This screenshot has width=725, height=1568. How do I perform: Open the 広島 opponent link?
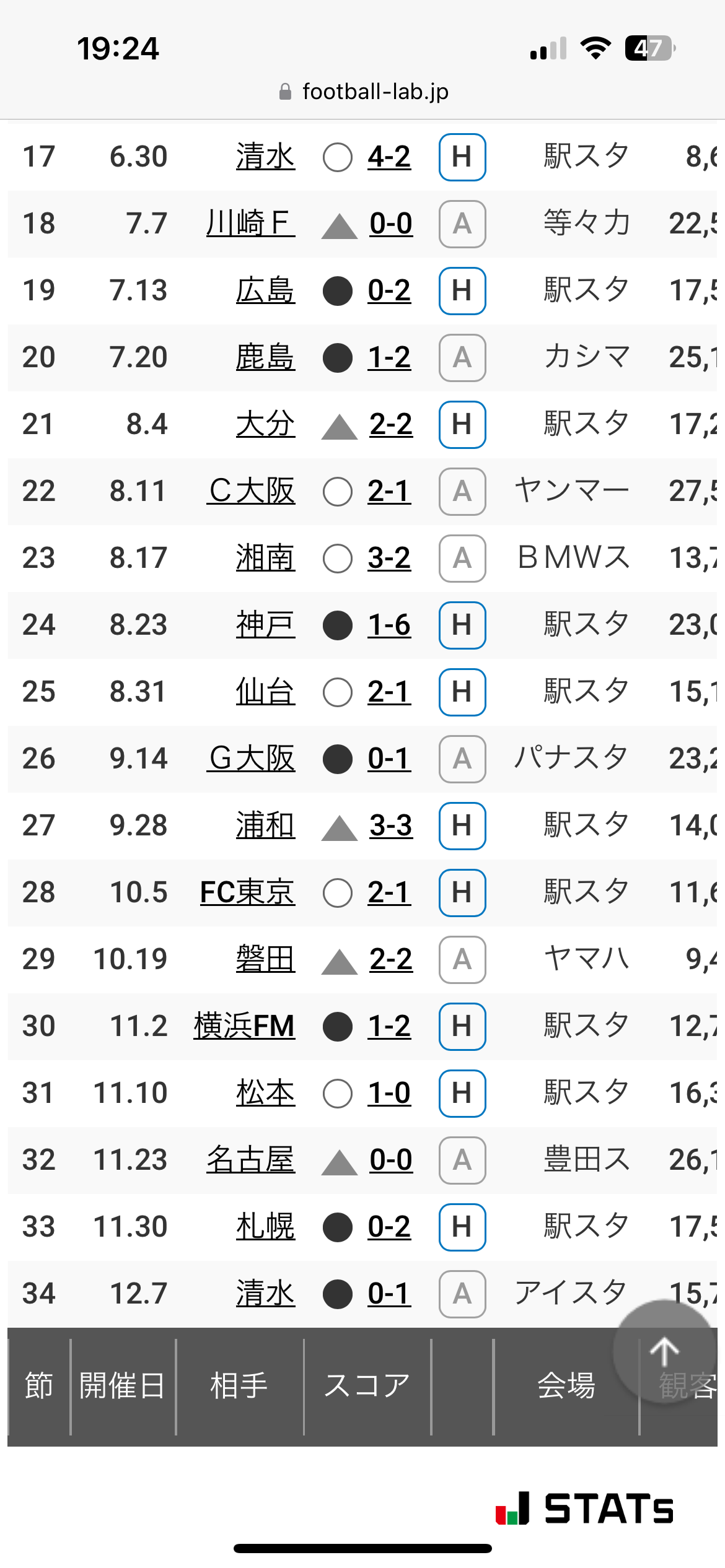[265, 290]
